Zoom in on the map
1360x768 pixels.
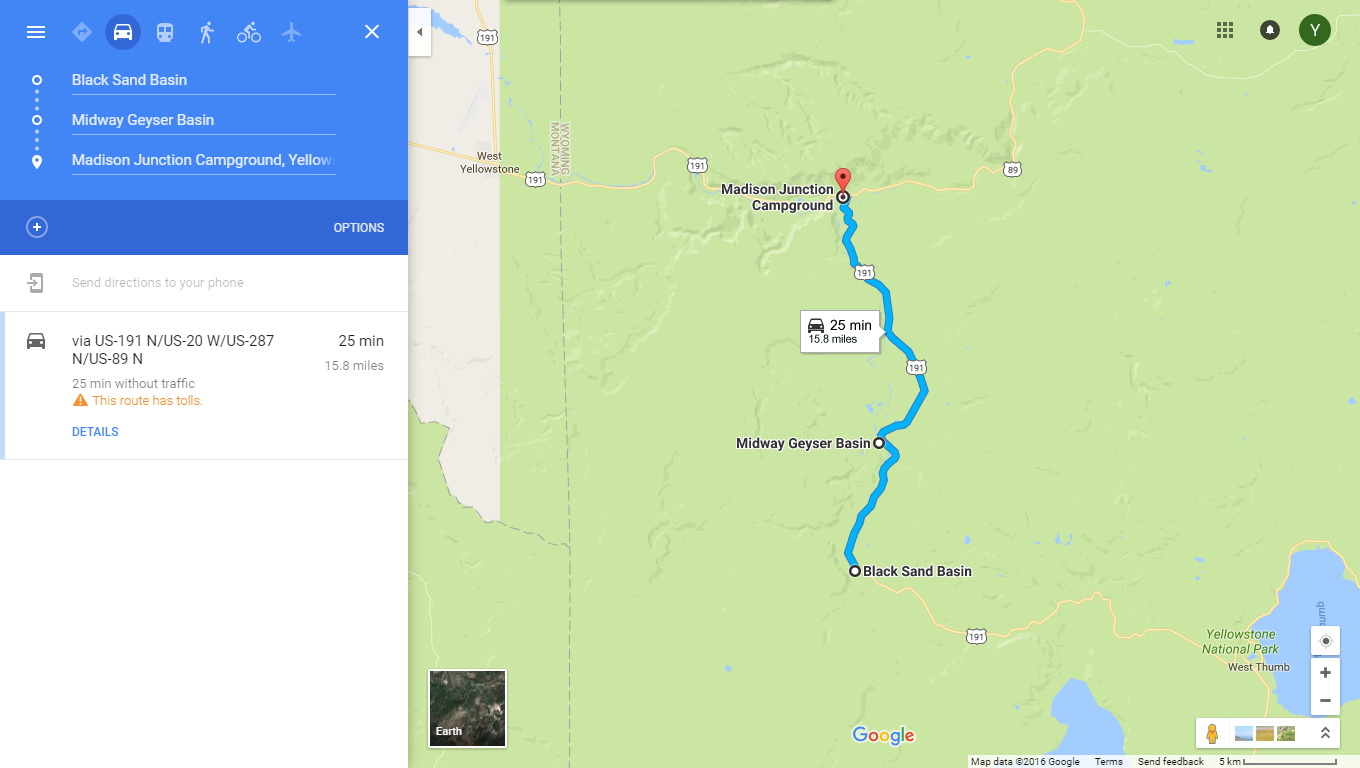(1325, 673)
